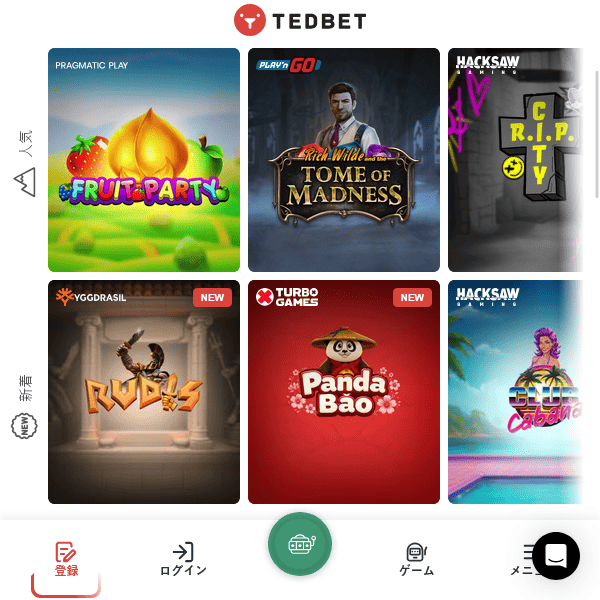Open the Panda Bao game
Image resolution: width=600 pixels, height=600 pixels.
coord(344,392)
